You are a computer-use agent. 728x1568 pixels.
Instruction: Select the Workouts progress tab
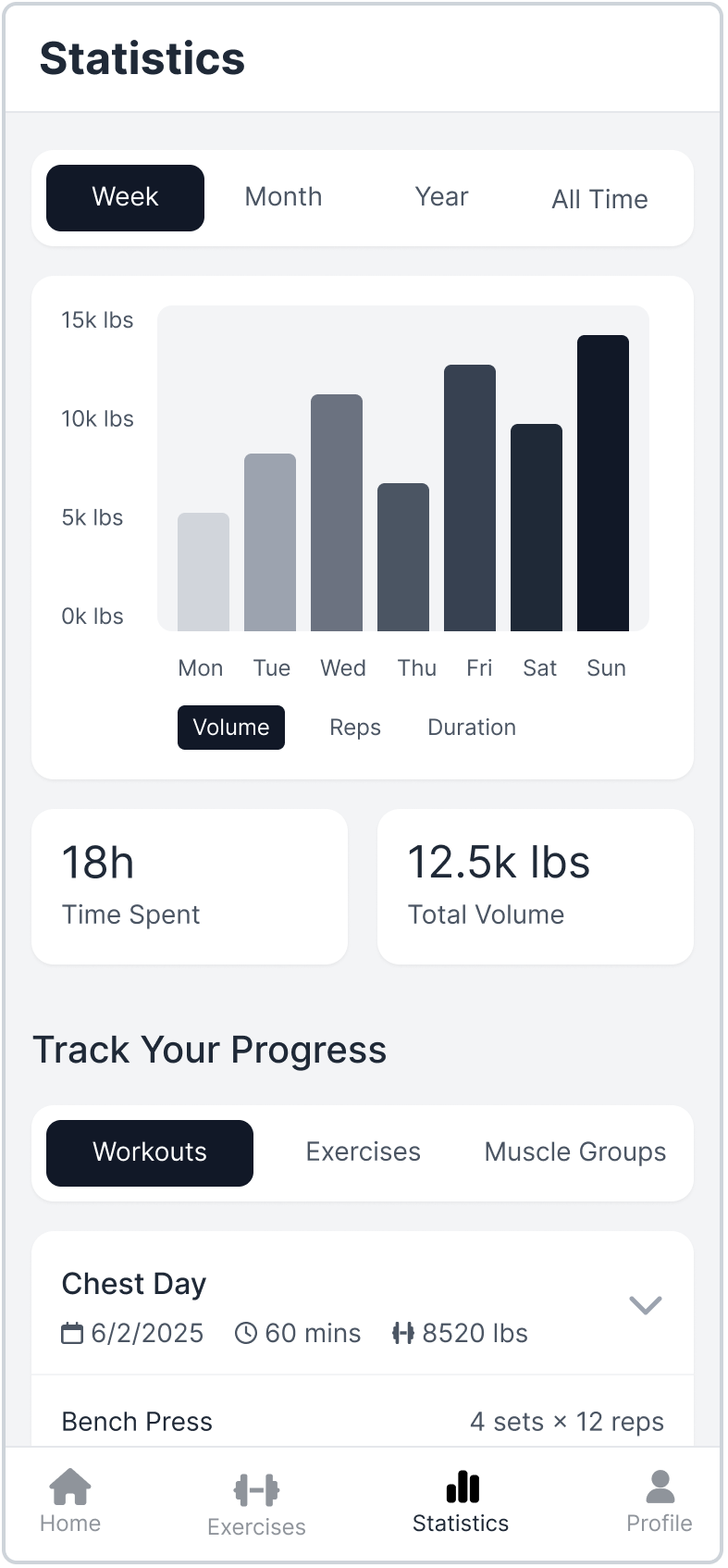pyautogui.click(x=150, y=1152)
